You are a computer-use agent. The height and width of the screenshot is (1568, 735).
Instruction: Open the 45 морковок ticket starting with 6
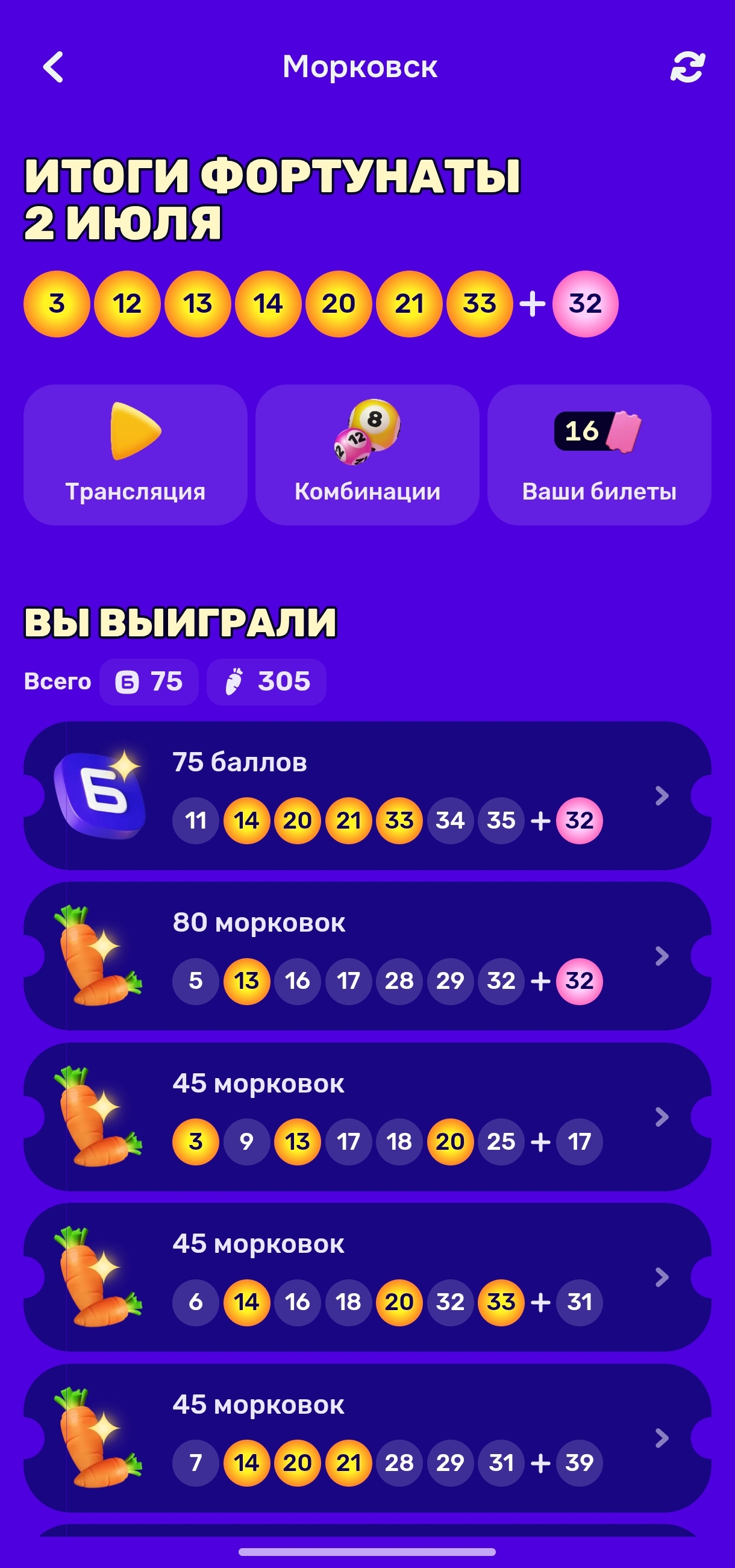[367, 1278]
